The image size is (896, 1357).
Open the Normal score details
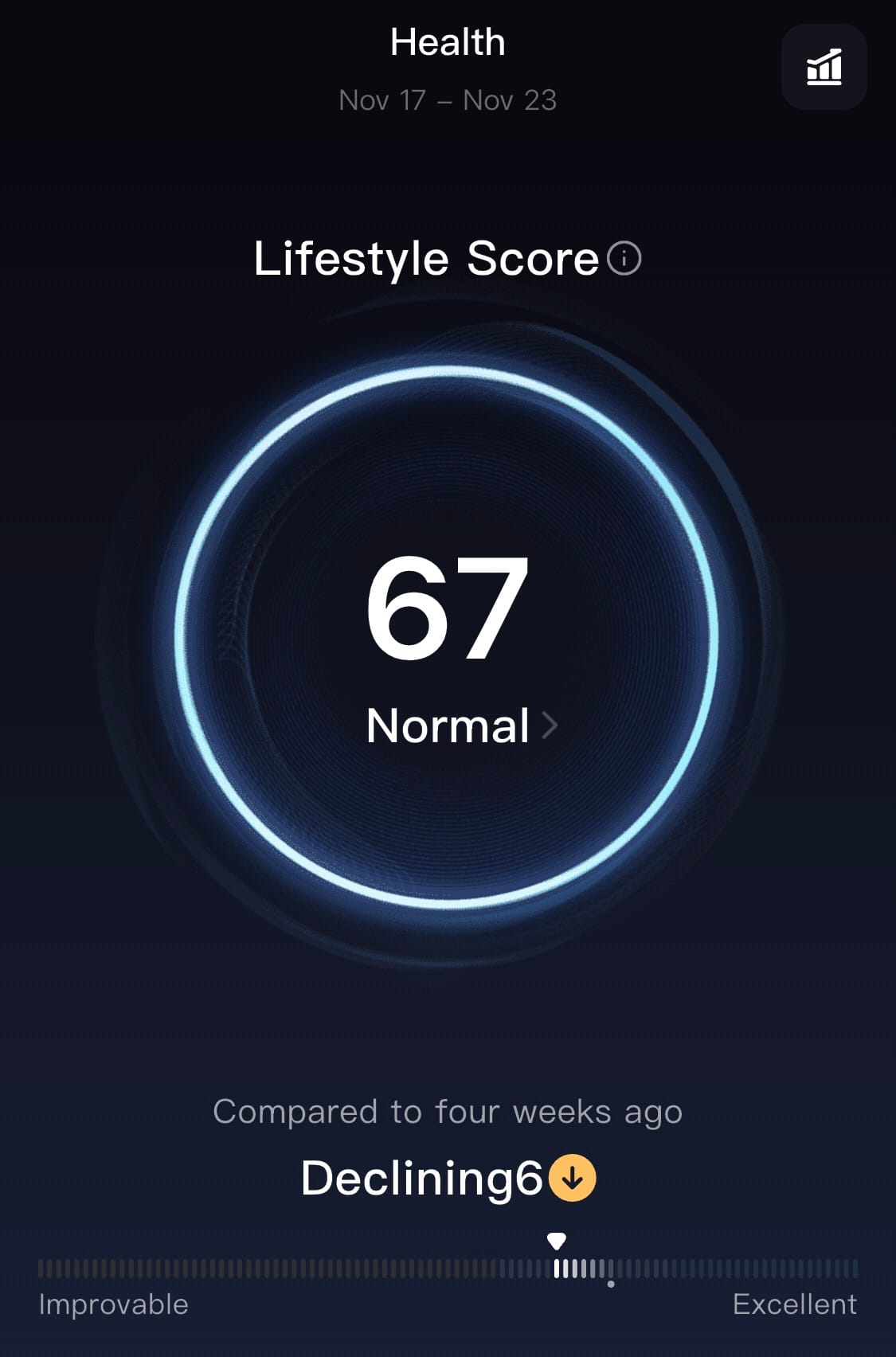tap(461, 725)
